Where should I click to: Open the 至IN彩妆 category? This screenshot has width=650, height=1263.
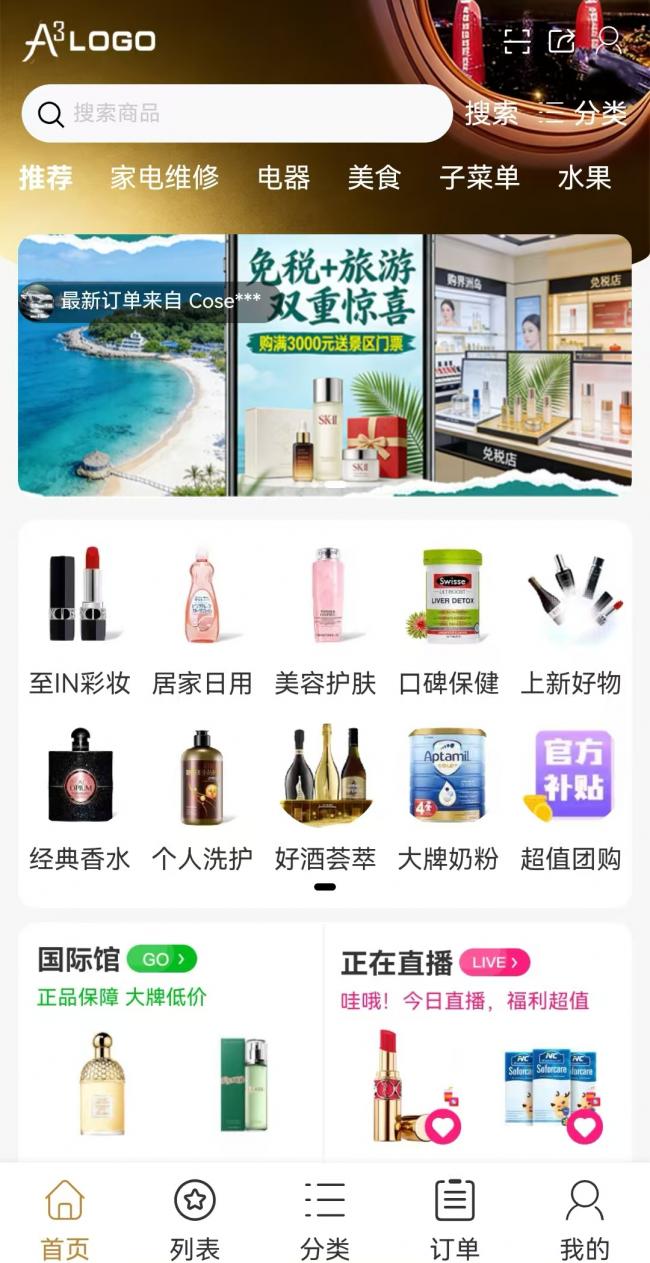[x=79, y=619]
